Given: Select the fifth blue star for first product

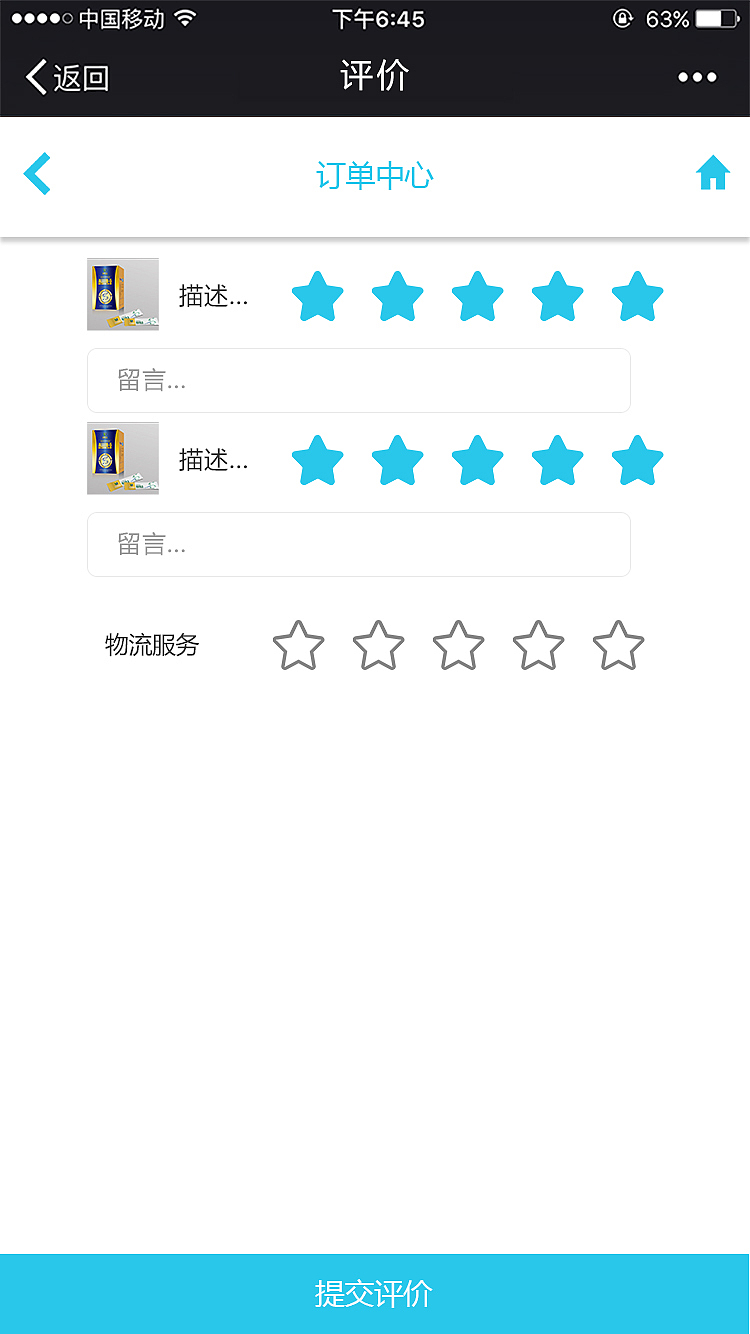Looking at the screenshot, I should [x=637, y=296].
